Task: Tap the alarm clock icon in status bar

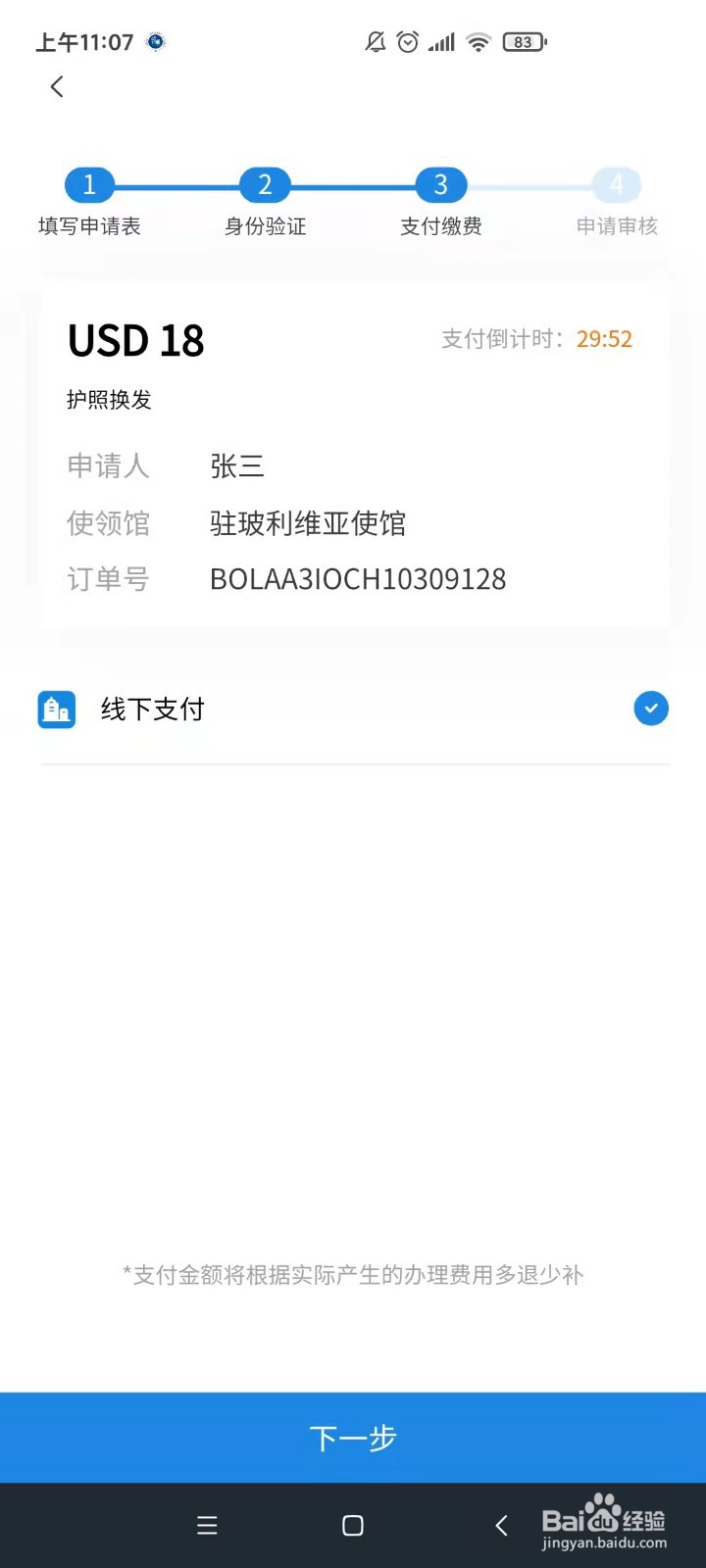Action: (x=406, y=41)
